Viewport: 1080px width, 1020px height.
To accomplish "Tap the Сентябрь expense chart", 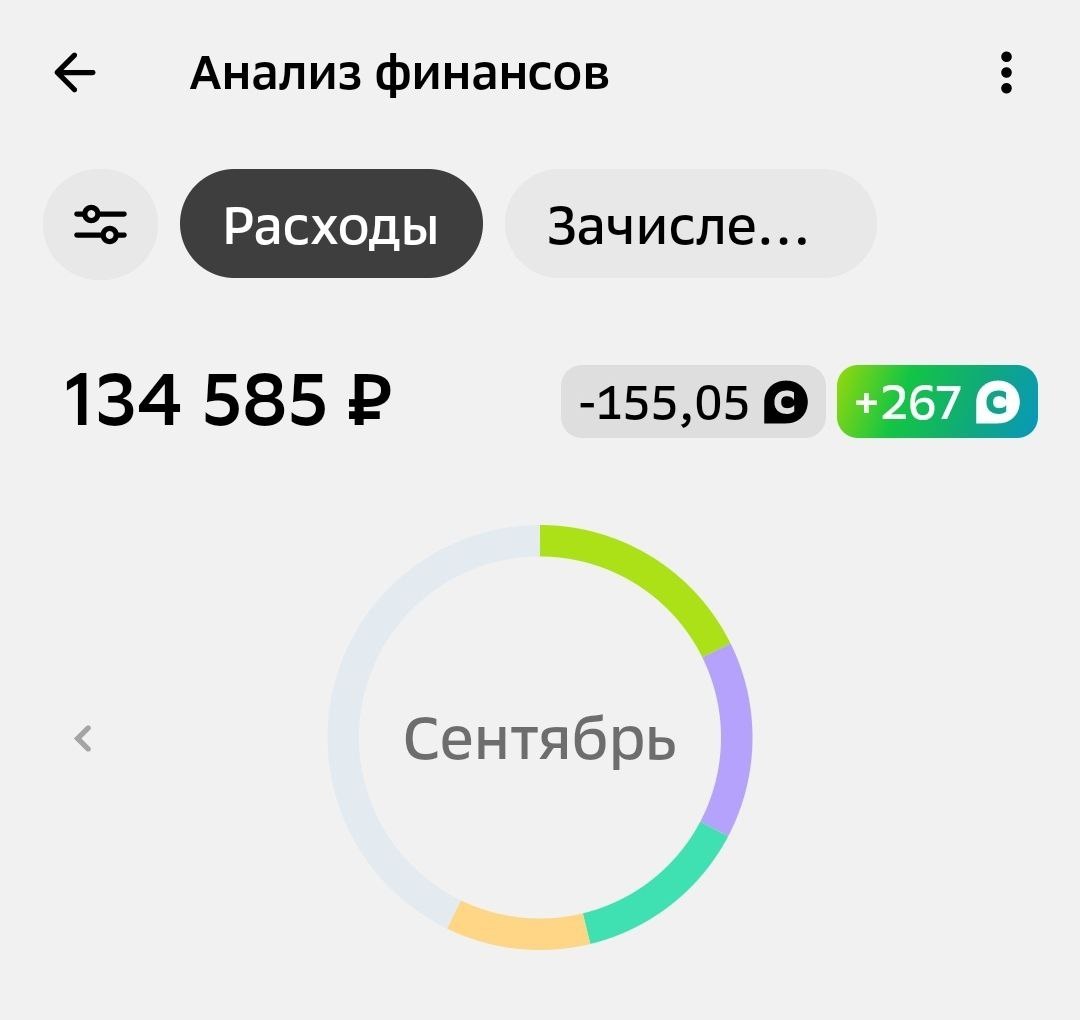I will pos(540,738).
